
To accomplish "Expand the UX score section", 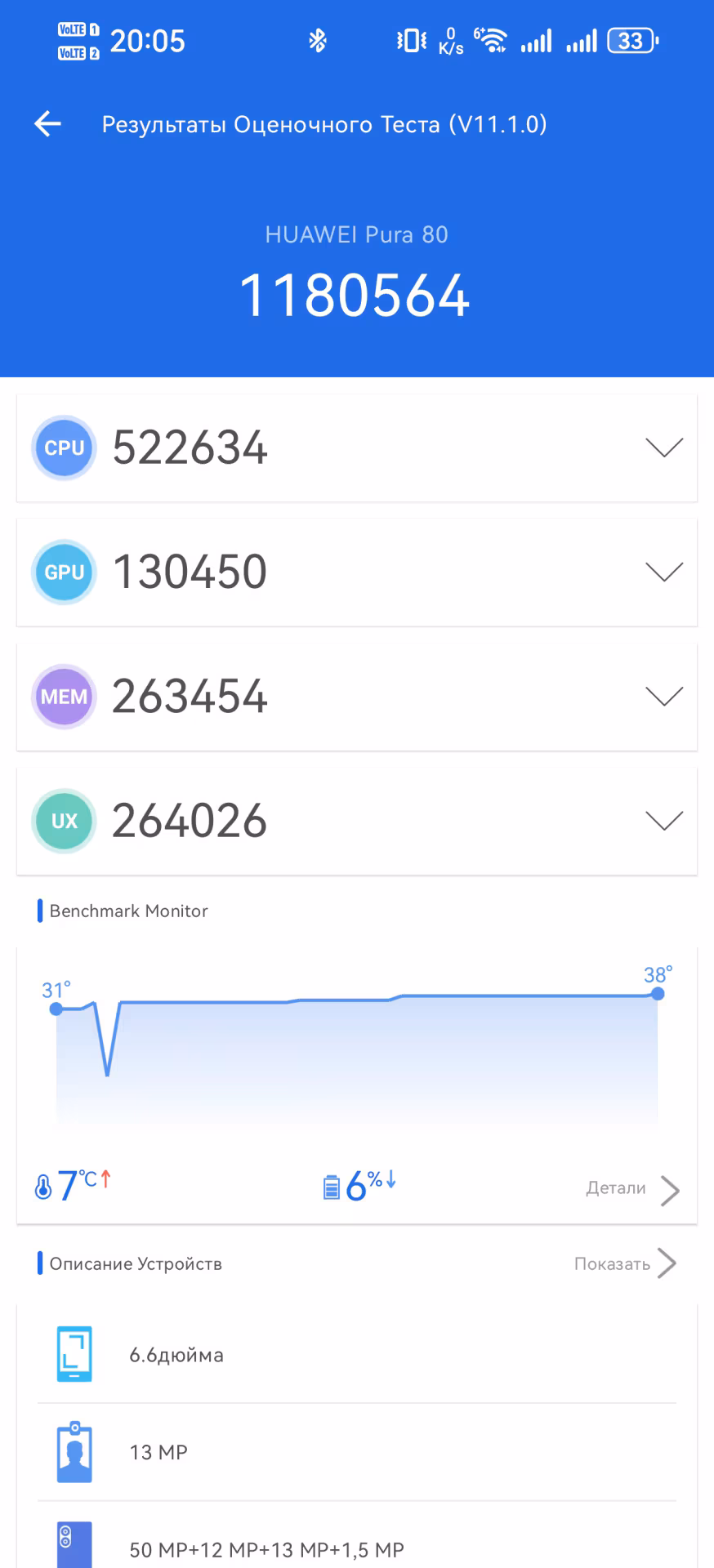I will click(663, 821).
